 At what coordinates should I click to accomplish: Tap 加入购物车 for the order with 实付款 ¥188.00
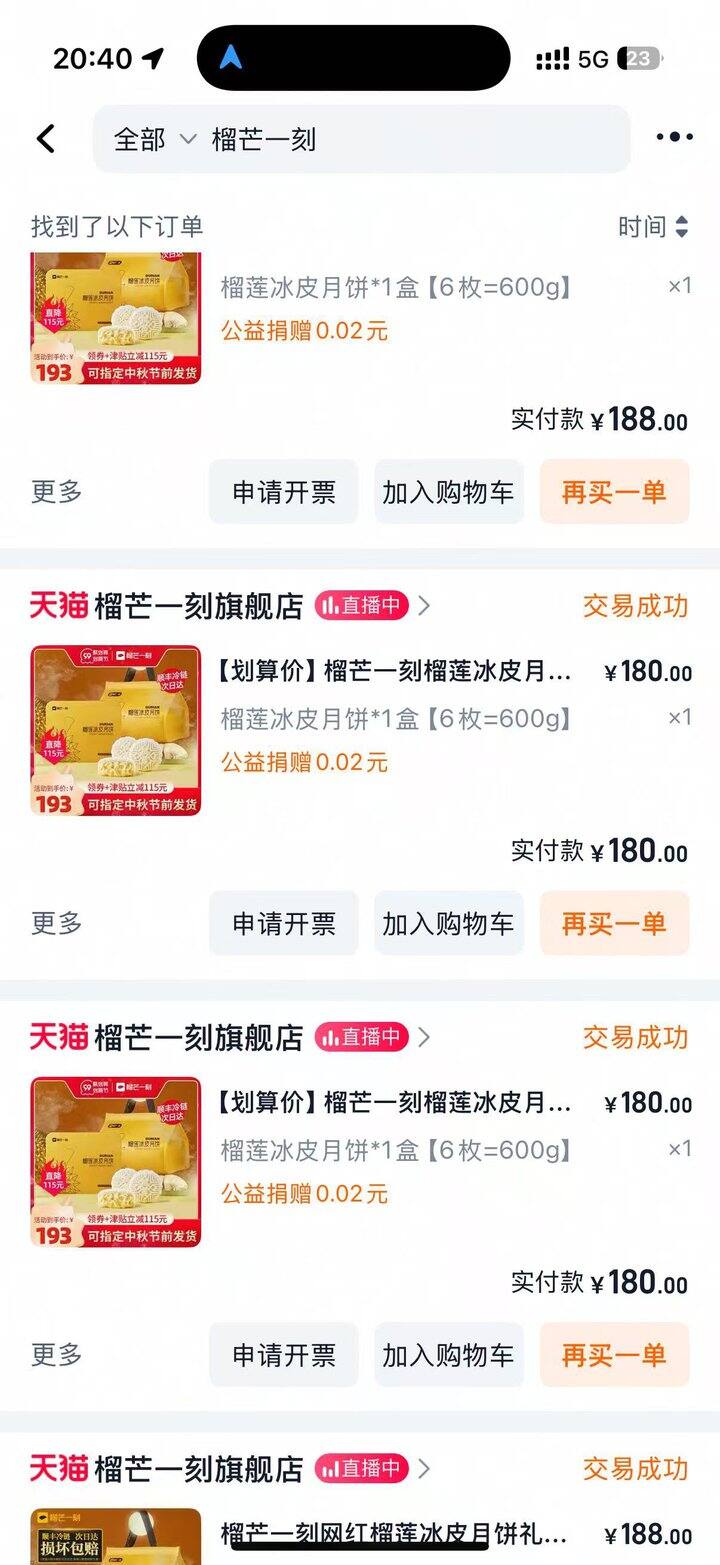[x=448, y=492]
